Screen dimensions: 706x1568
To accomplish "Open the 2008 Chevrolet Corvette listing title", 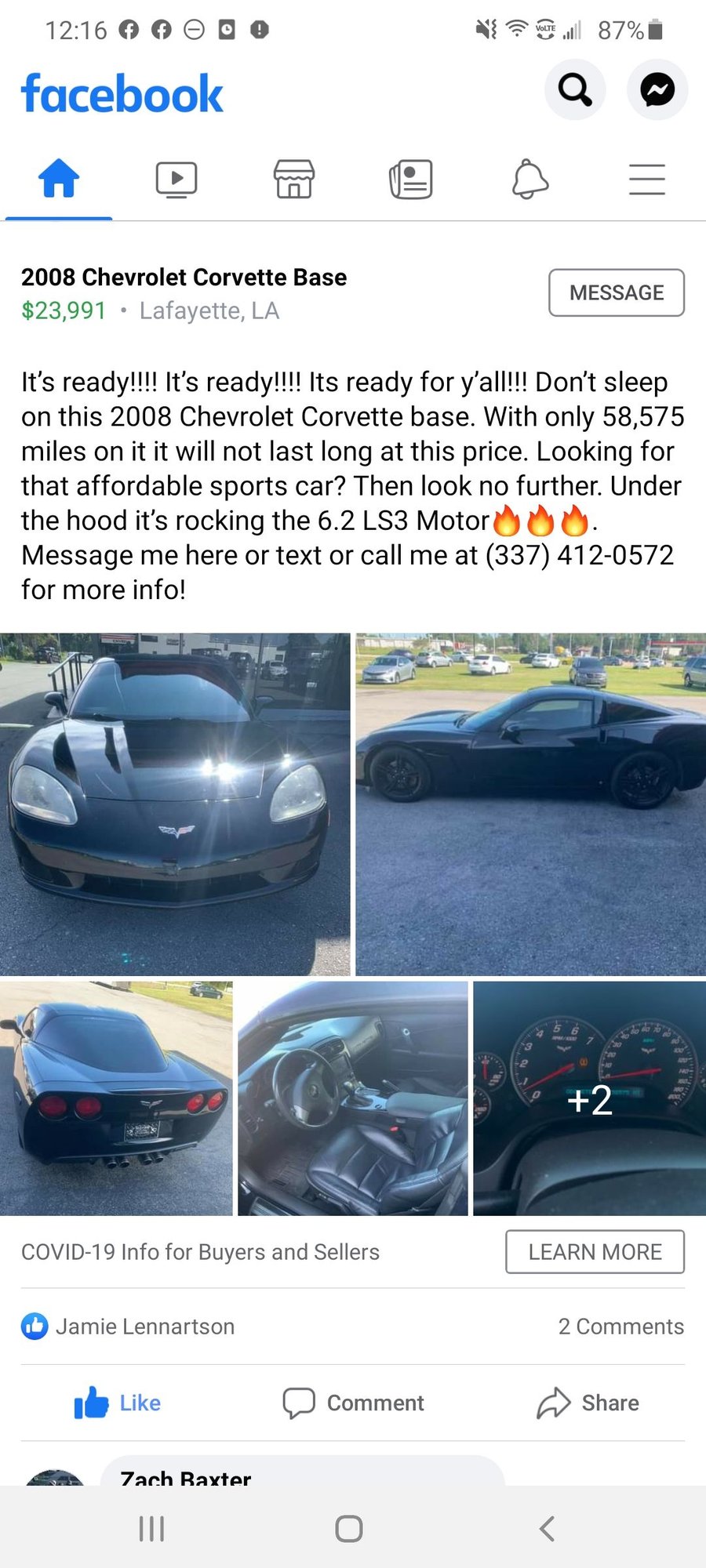I will coord(183,277).
